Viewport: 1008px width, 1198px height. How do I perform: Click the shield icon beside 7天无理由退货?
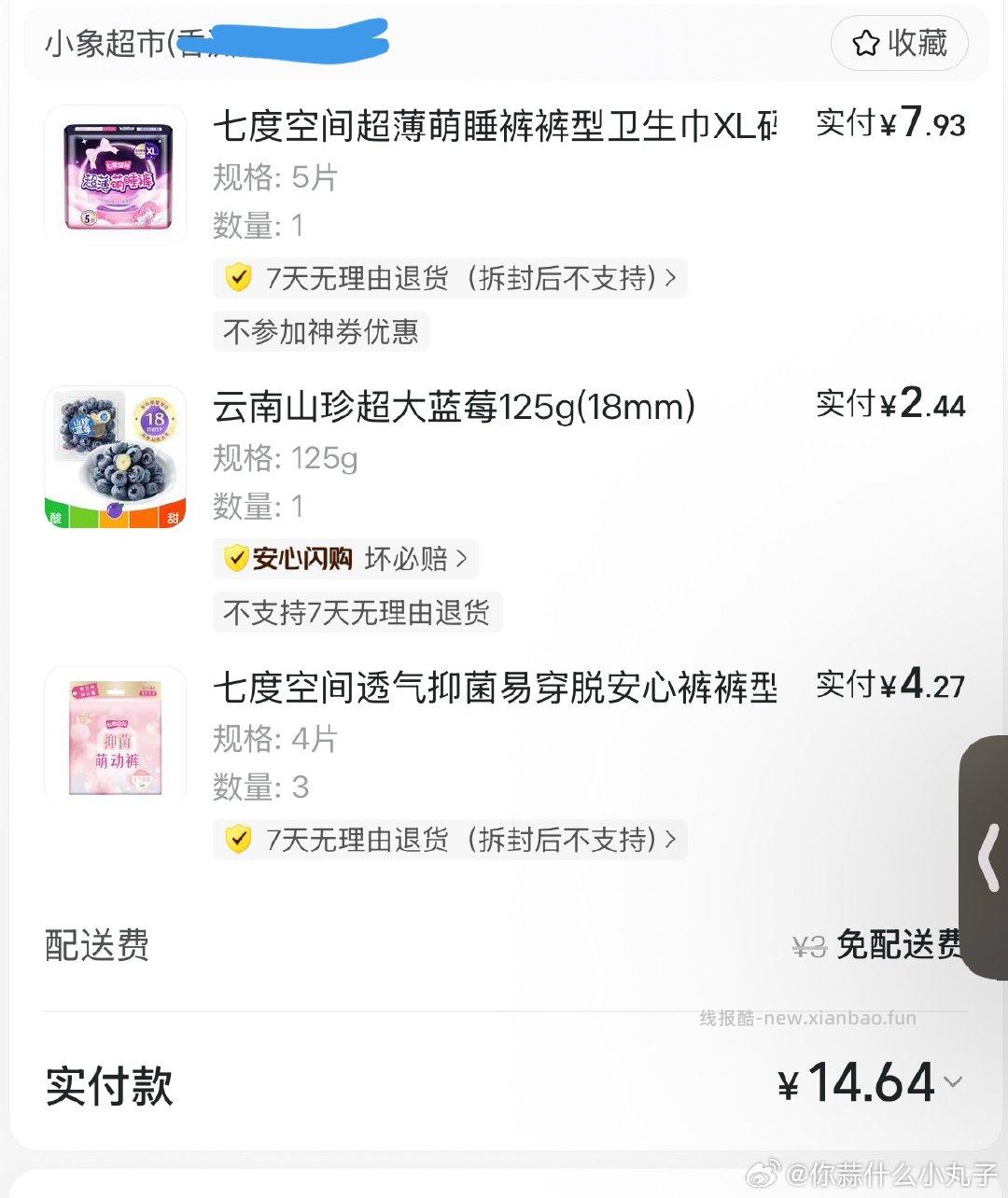(x=240, y=278)
